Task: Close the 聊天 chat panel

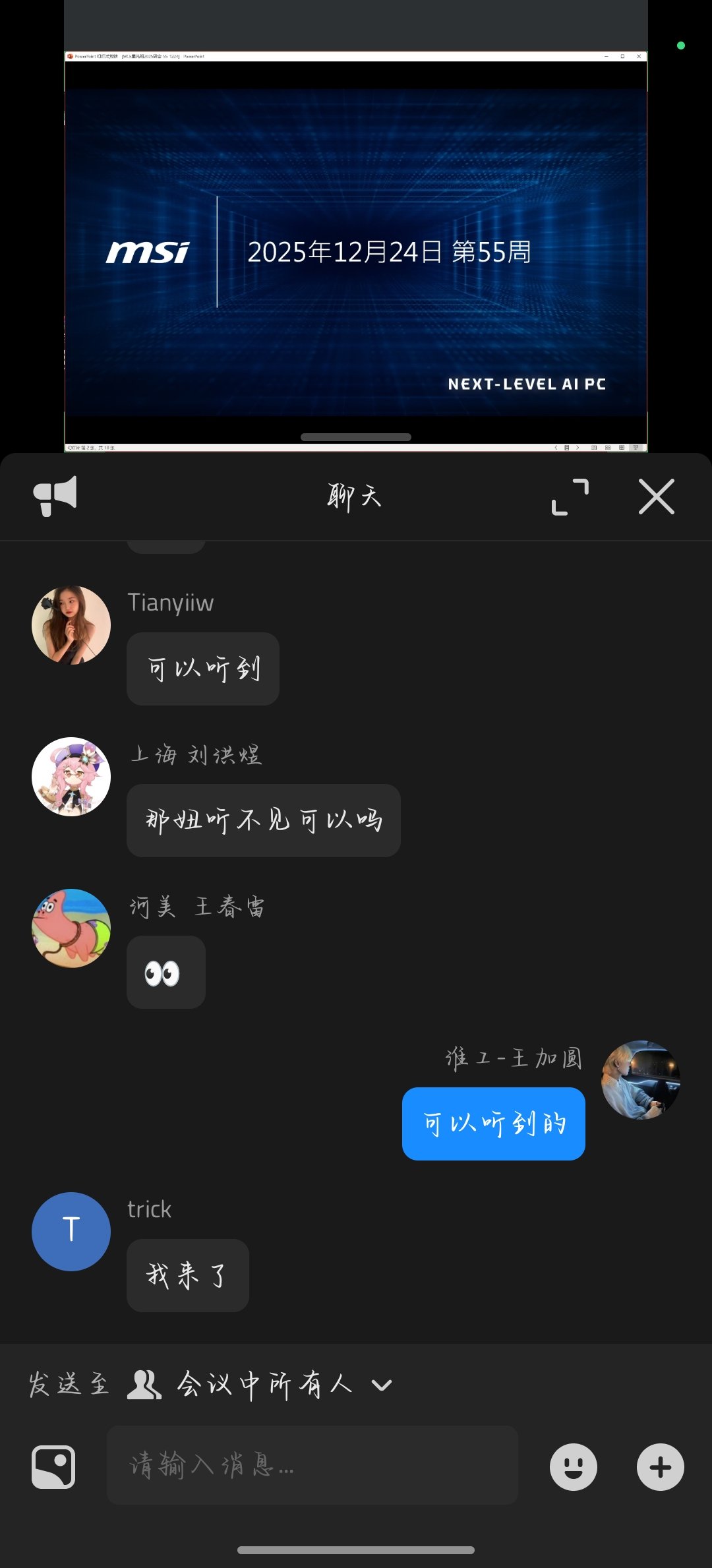Action: click(x=656, y=497)
